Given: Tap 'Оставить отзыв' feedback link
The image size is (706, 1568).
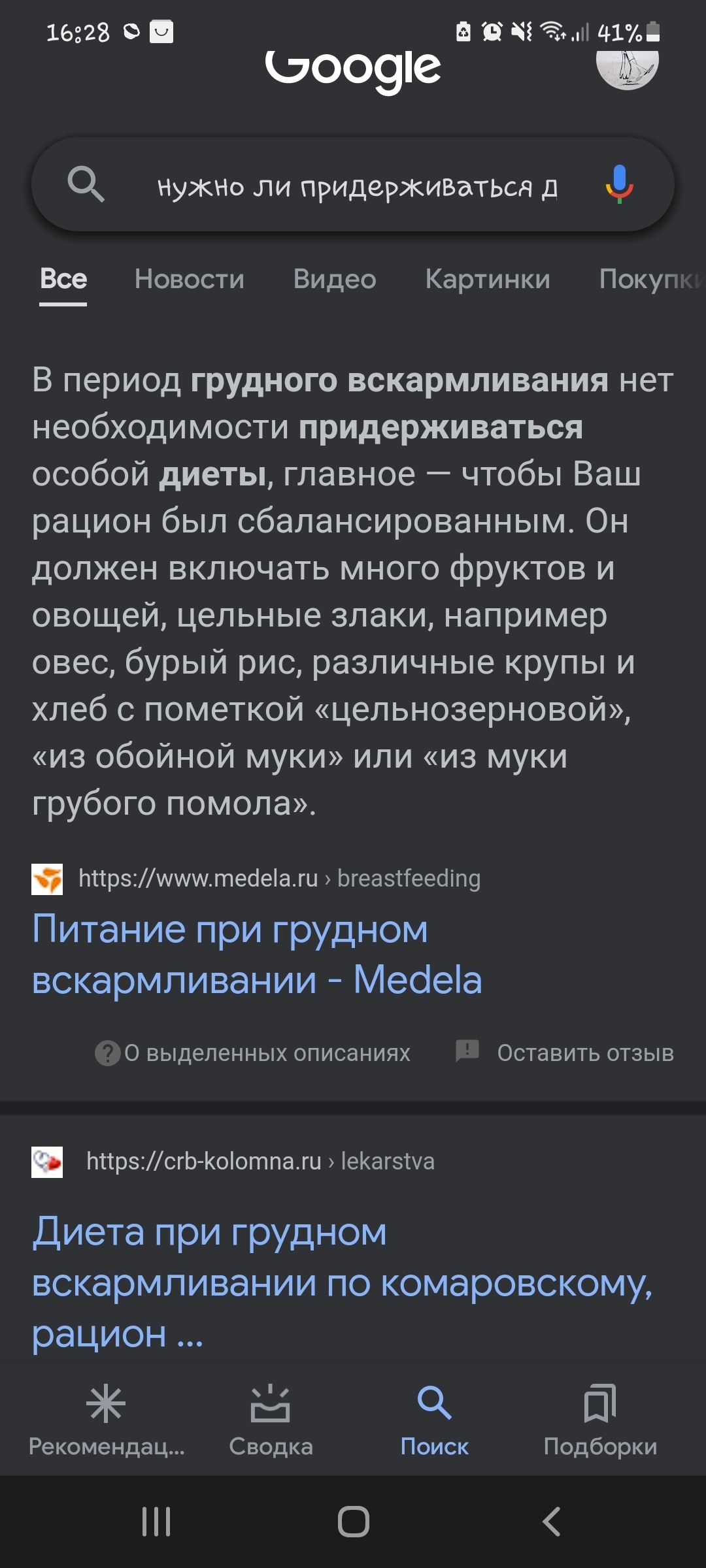Looking at the screenshot, I should 566,1053.
